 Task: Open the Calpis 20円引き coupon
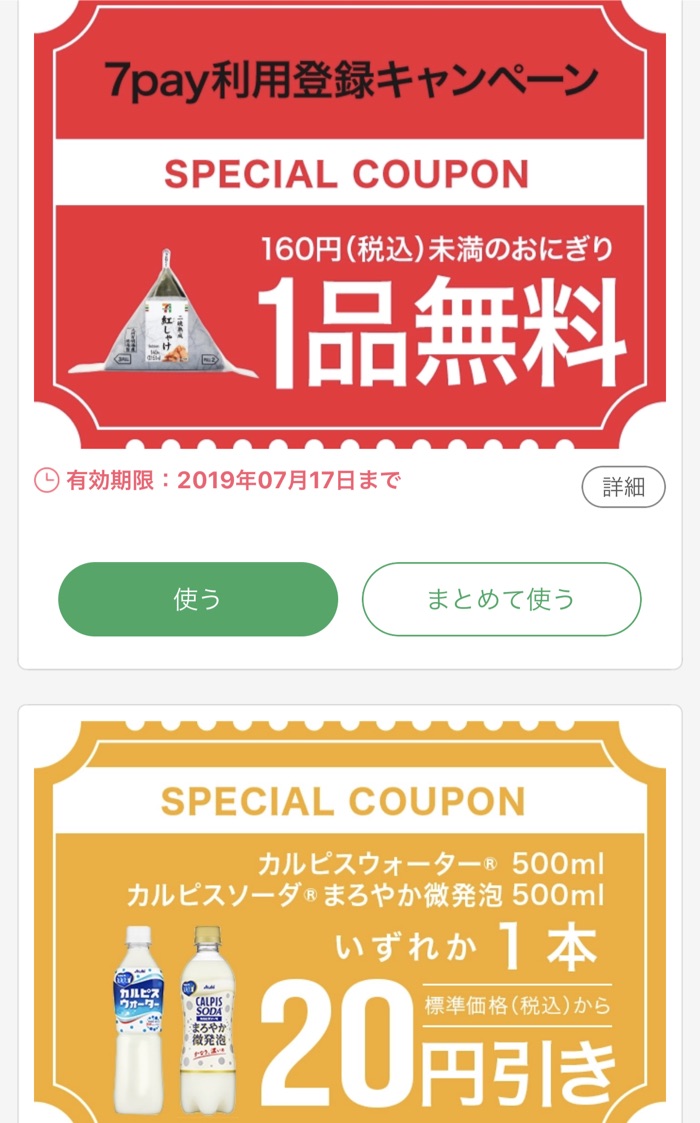[350, 922]
